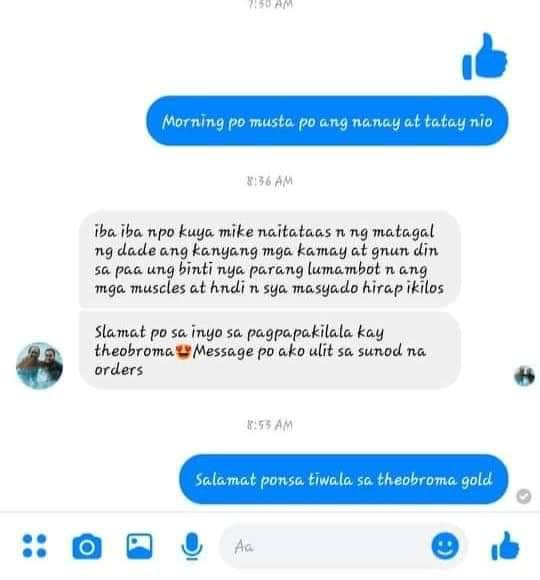
Task: Open the photo gallery picker
Action: point(139,546)
